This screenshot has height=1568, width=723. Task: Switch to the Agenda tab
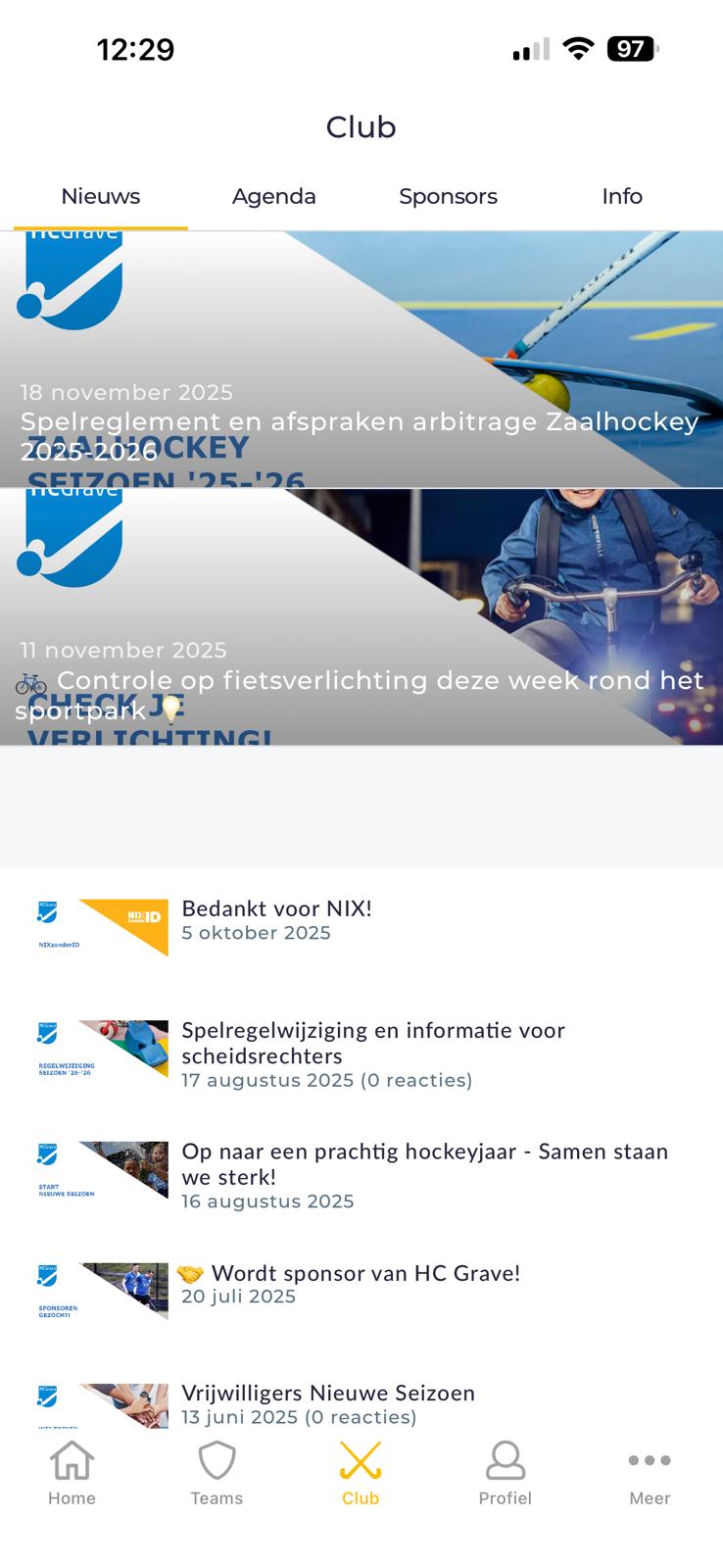pos(273,196)
